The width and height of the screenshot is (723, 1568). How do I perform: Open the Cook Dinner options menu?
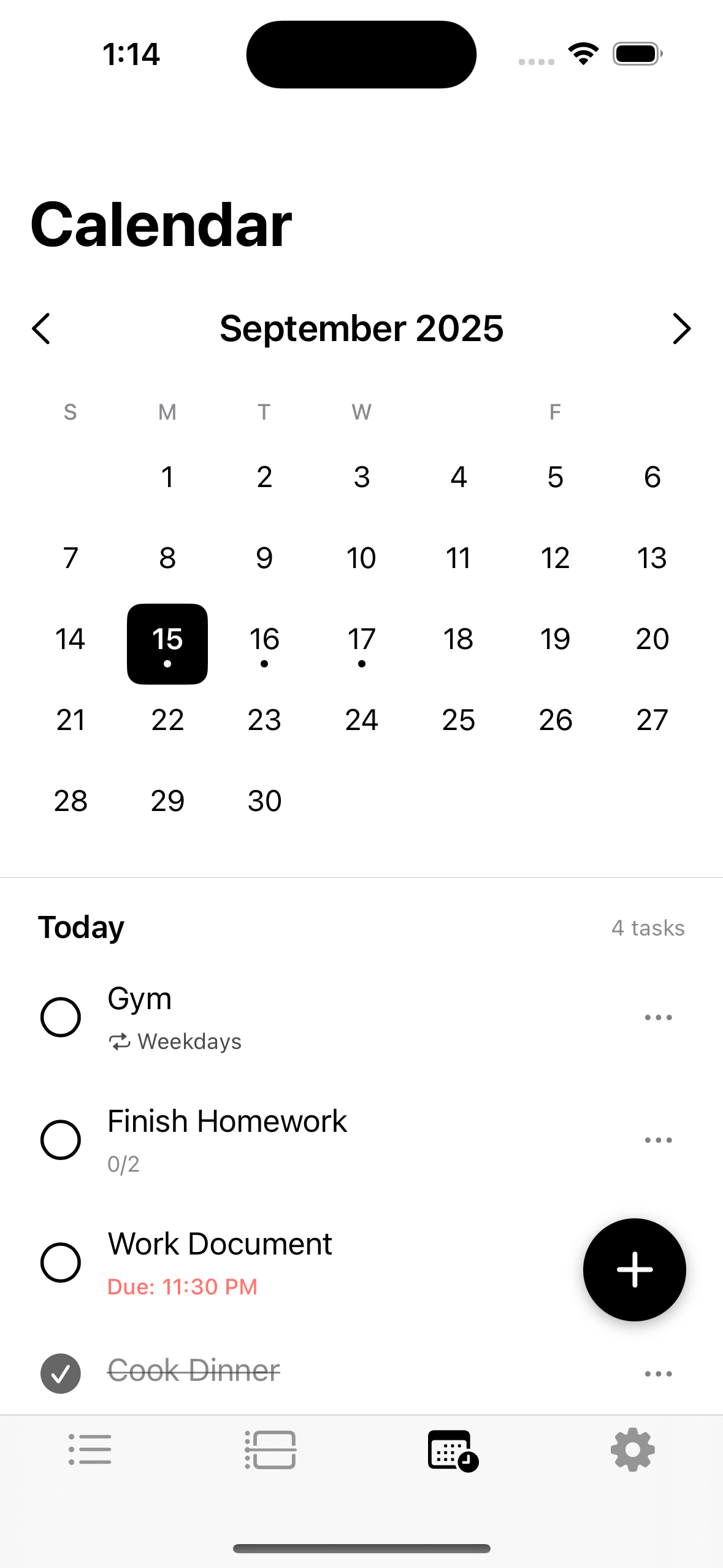point(657,1373)
